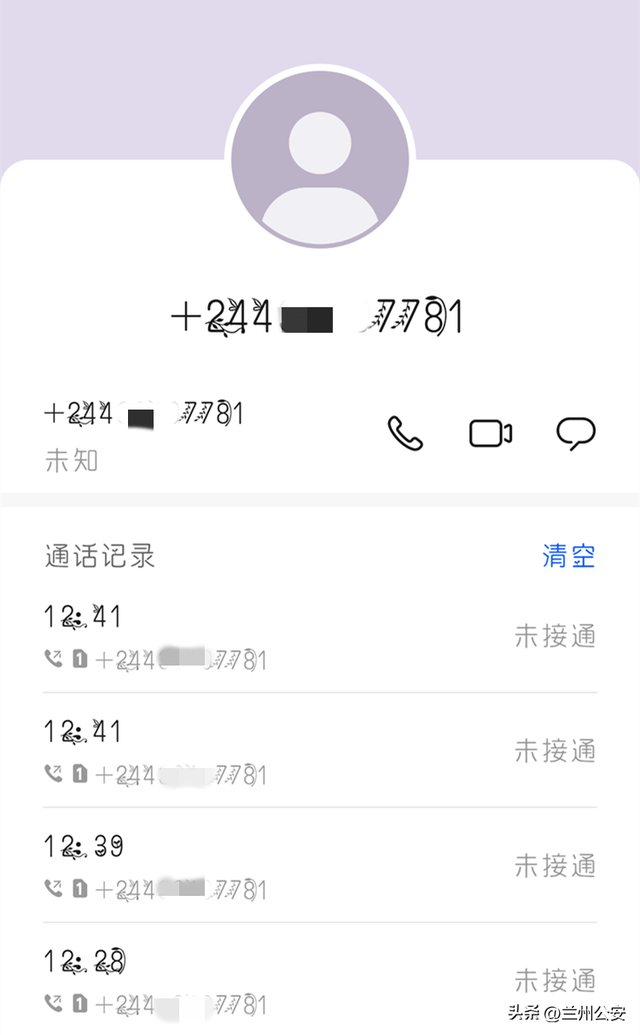The image size is (640, 1035).
Task: Call the +244 number with the phone icon
Action: pyautogui.click(x=405, y=433)
